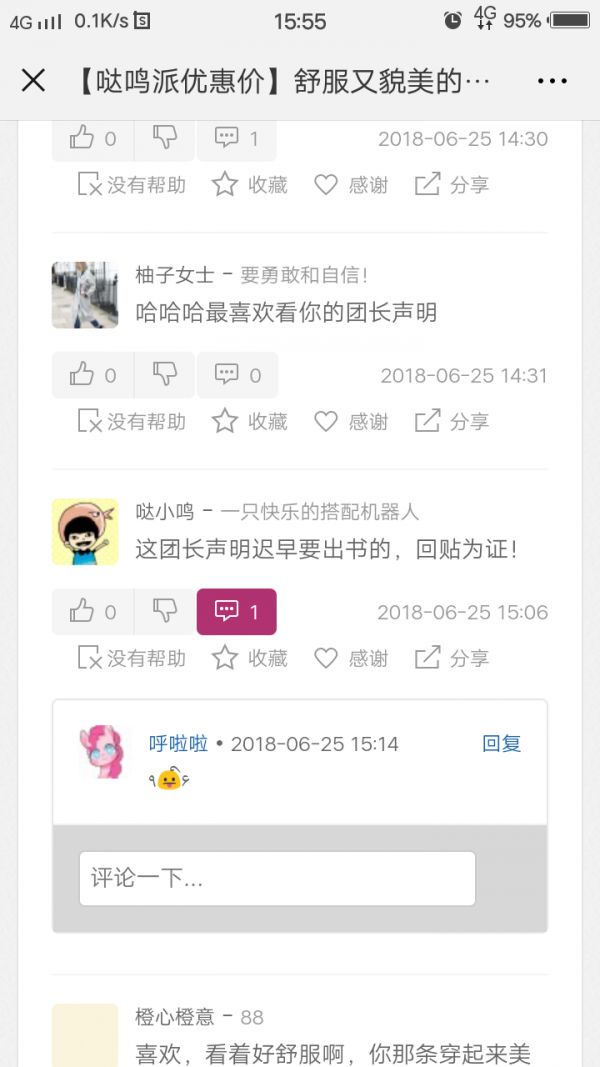The height and width of the screenshot is (1067, 600).
Task: Open the three-dot overflow menu
Action: tap(552, 81)
